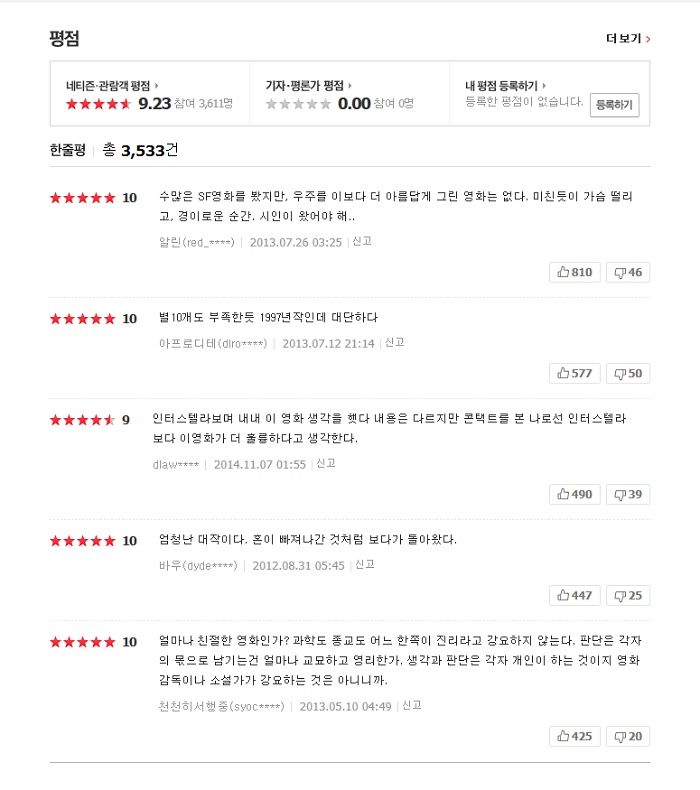Open 내 평점 등록하기 link
The image size is (700, 790).
point(505,86)
